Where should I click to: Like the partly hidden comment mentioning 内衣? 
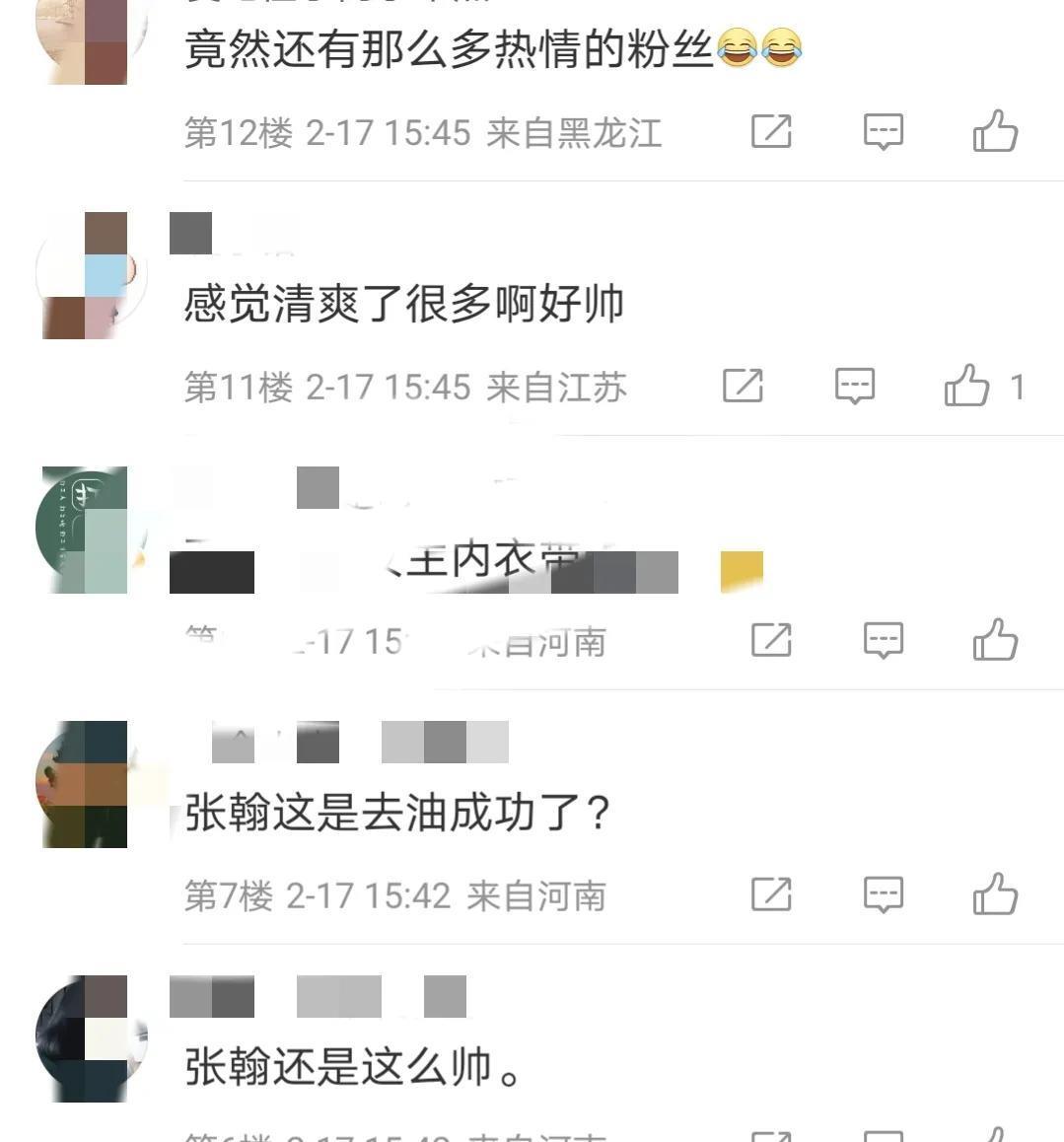(x=995, y=640)
